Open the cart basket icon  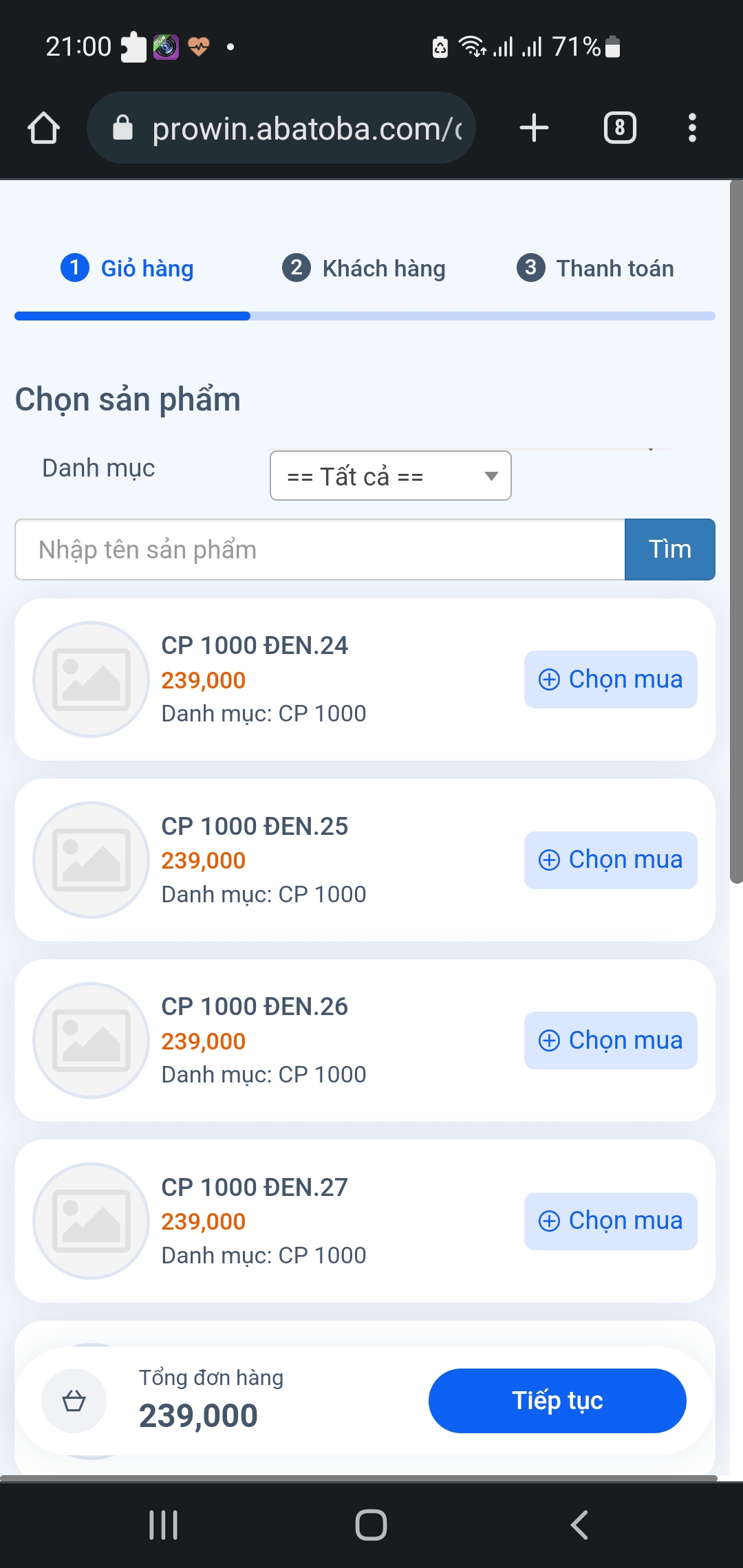74,1401
